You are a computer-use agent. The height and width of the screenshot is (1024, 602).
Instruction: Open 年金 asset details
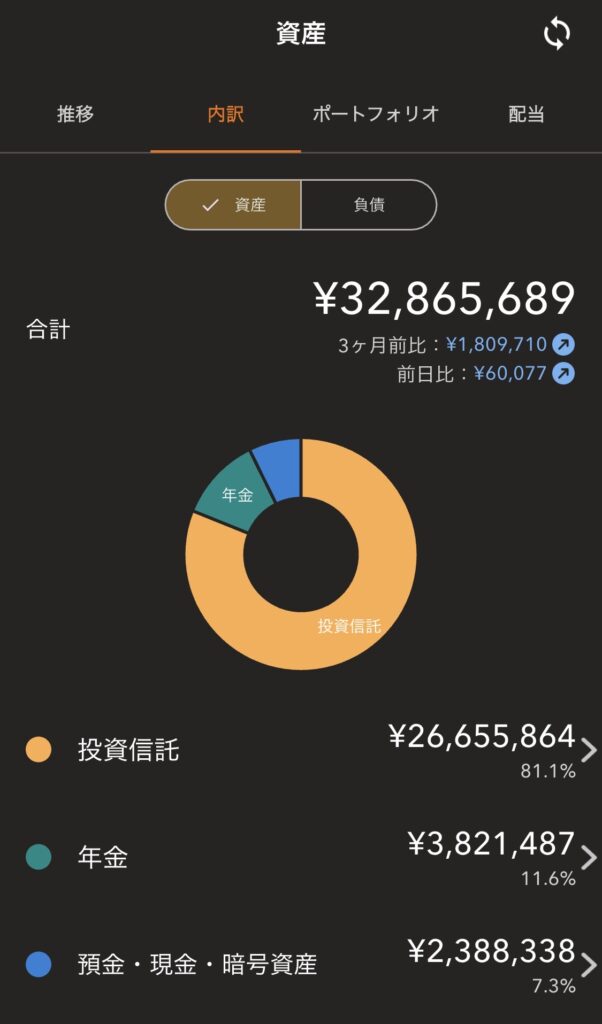click(300, 858)
